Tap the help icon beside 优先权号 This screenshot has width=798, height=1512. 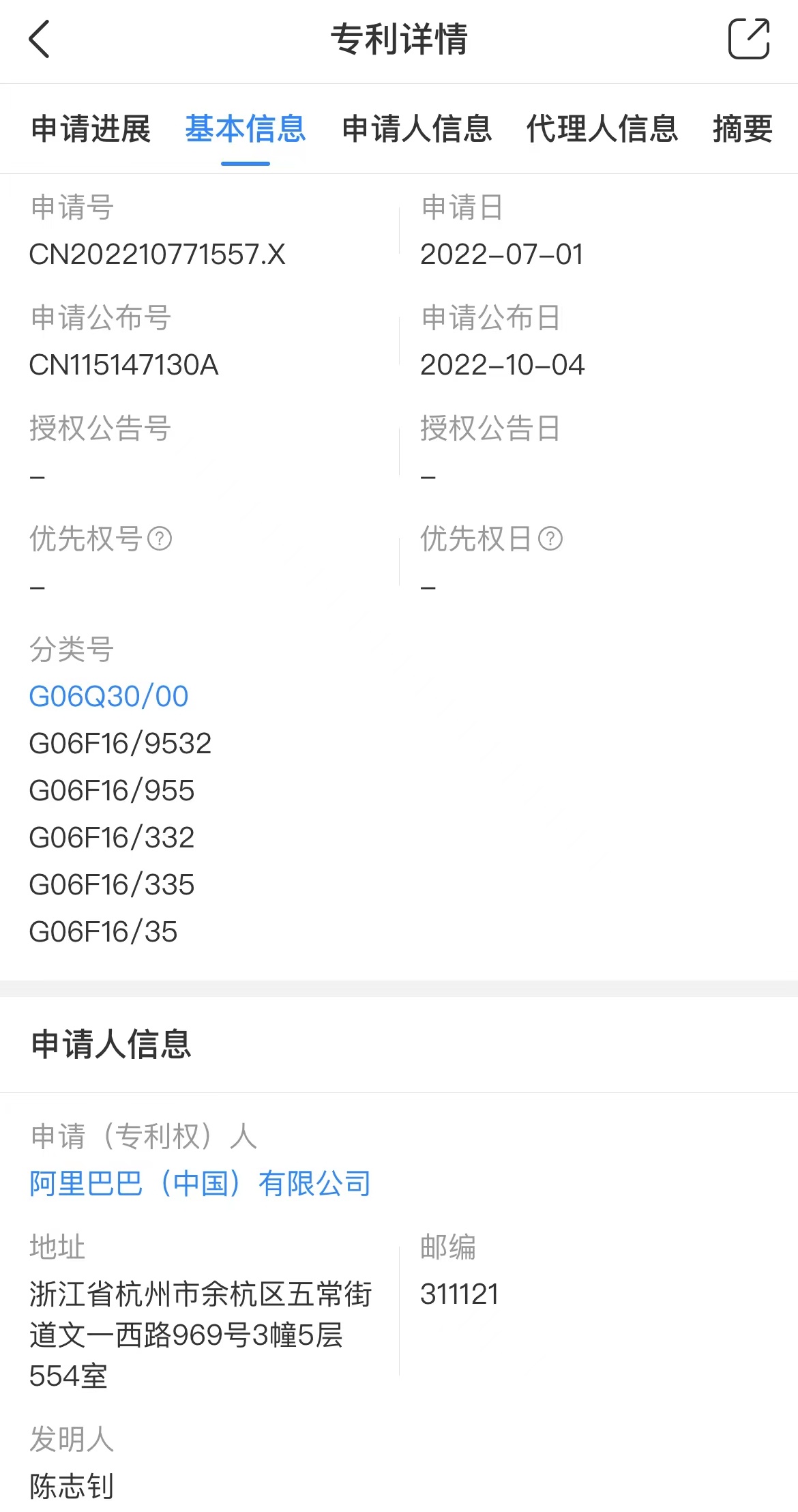click(160, 539)
